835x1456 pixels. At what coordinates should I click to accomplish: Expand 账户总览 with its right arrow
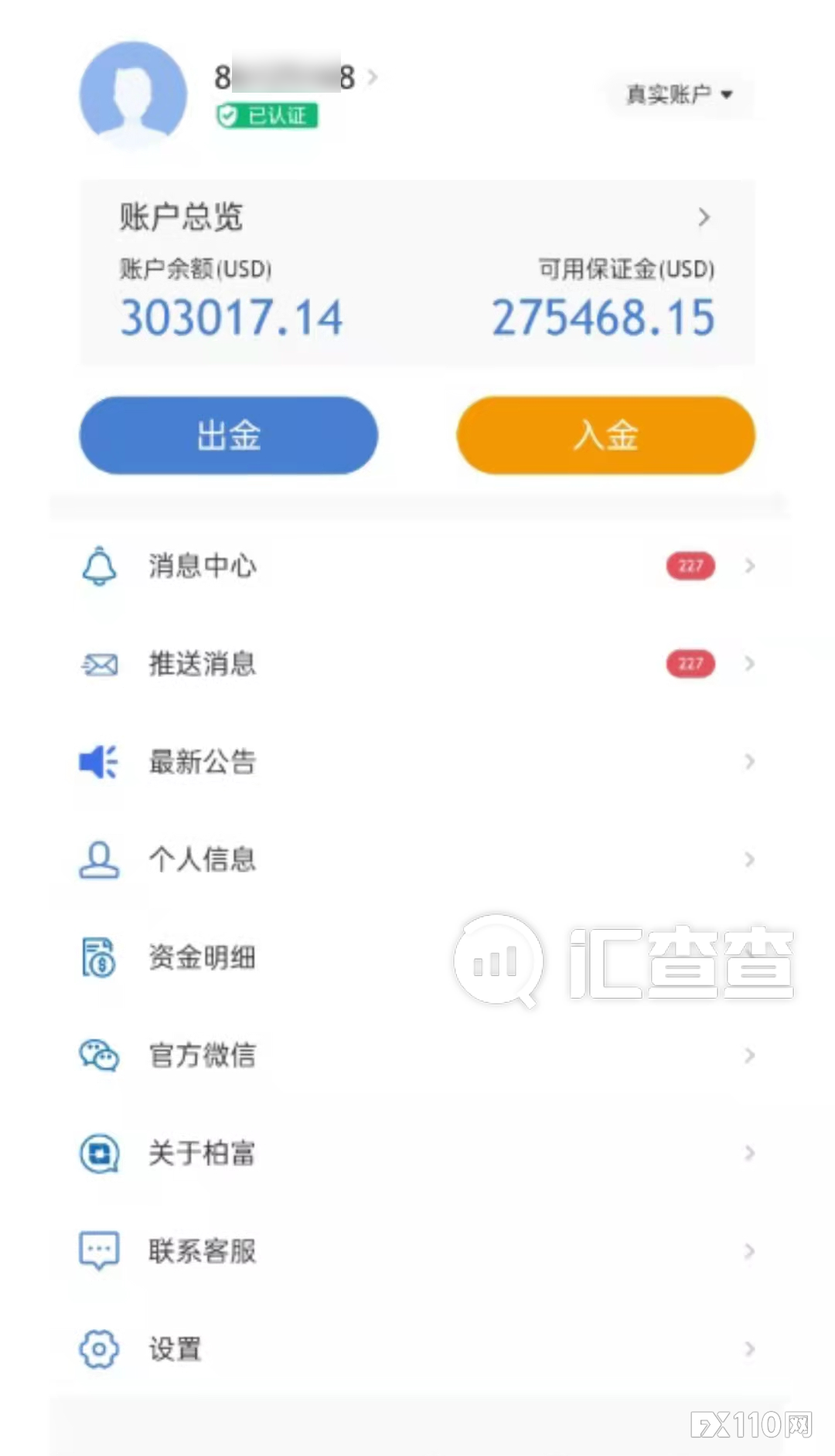(x=704, y=217)
